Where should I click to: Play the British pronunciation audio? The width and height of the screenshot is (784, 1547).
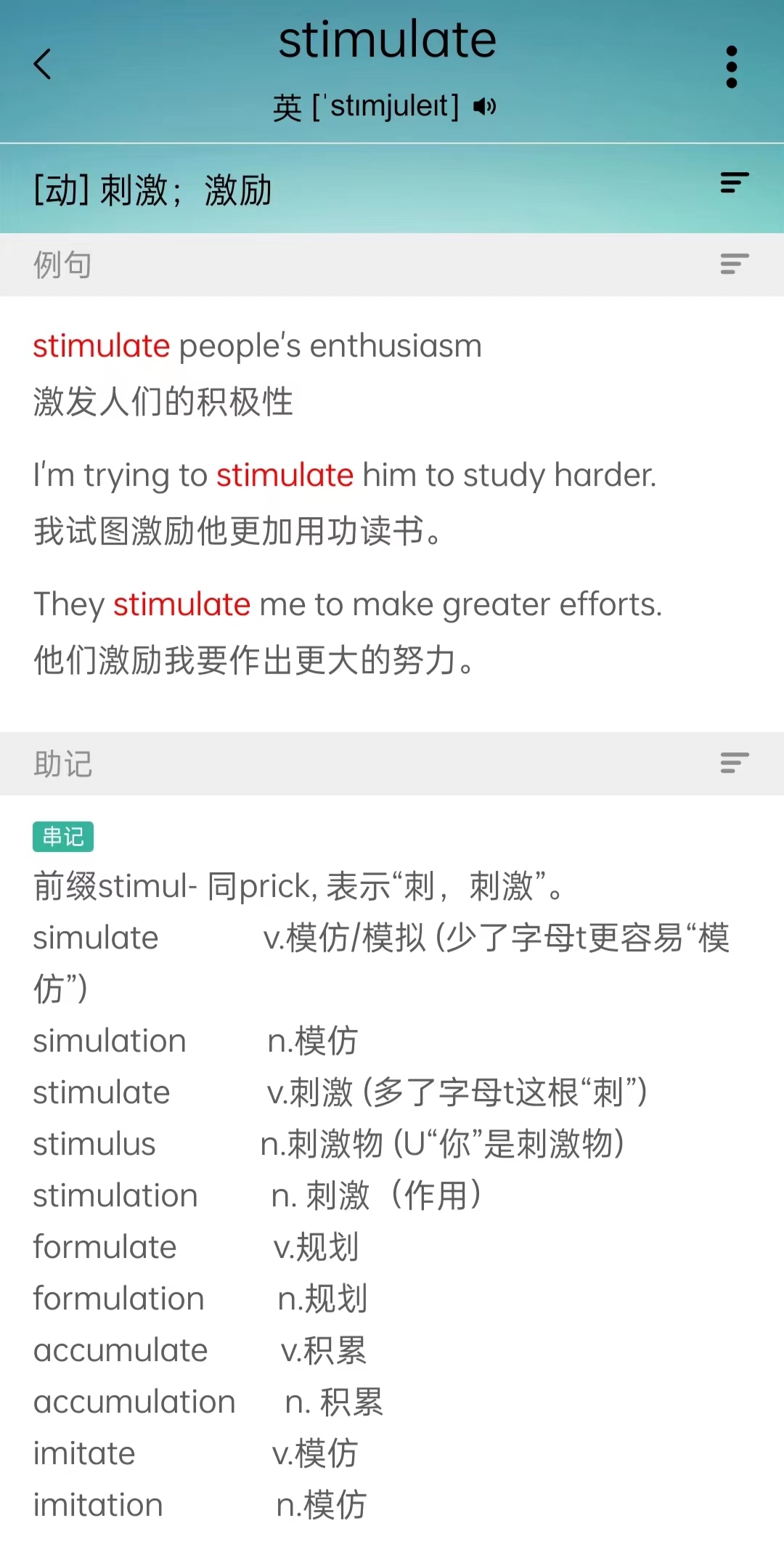pyautogui.click(x=484, y=107)
